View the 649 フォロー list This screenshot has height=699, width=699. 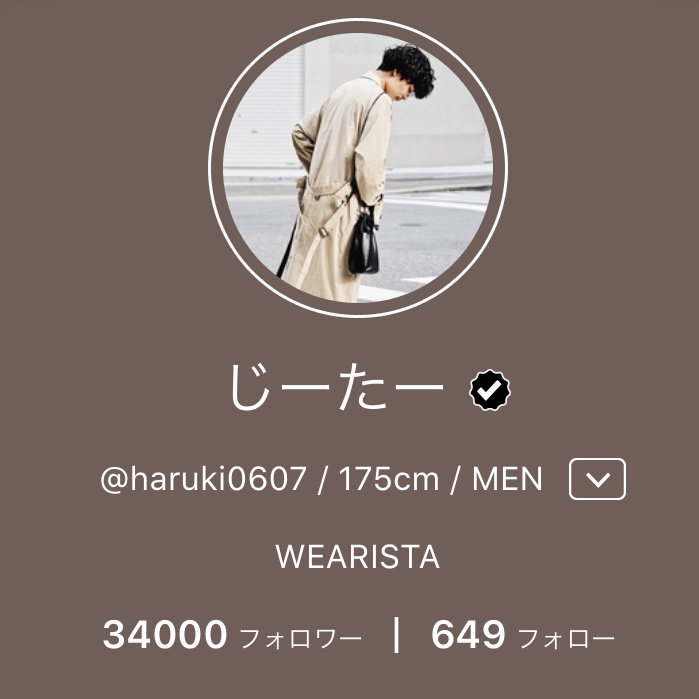coord(522,635)
